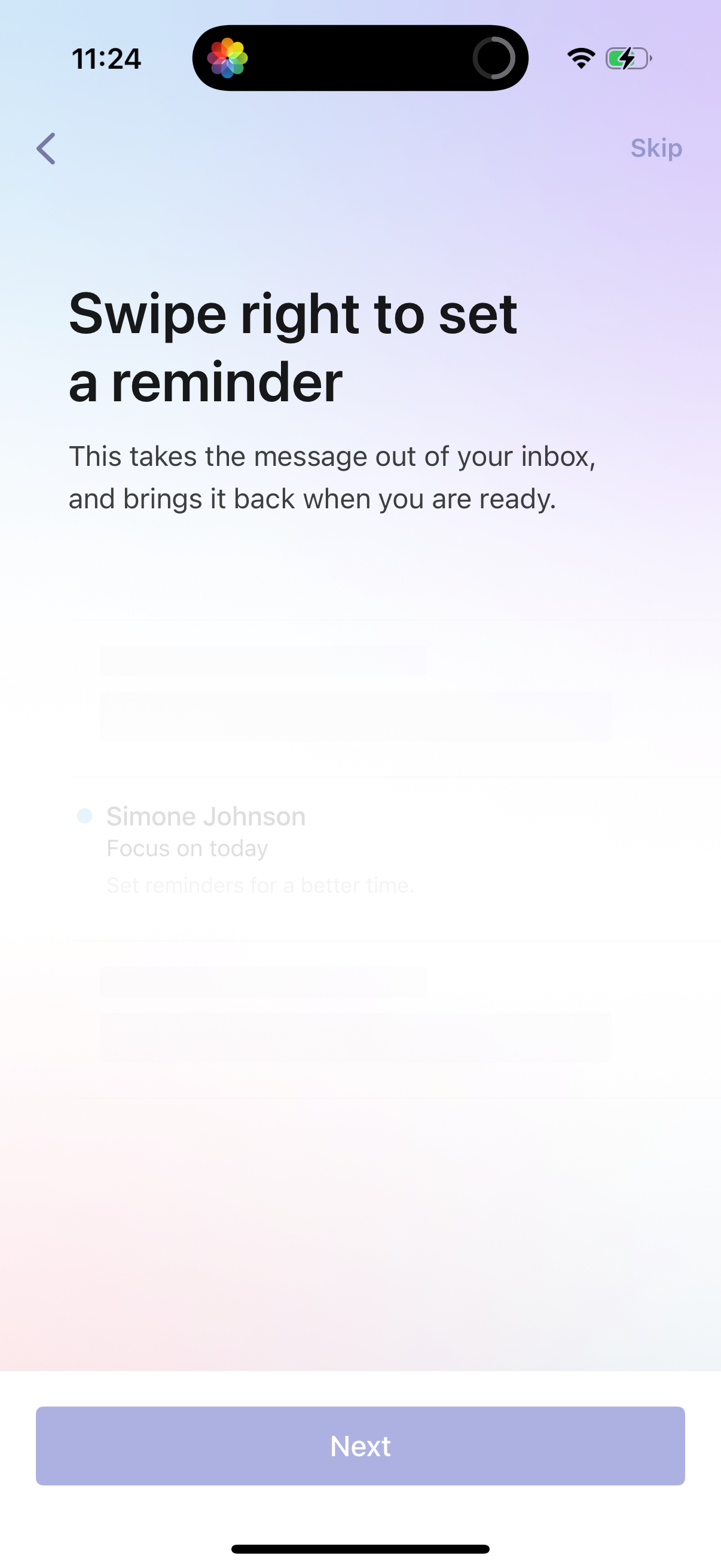This screenshot has height=1568, width=721.
Task: Tap the clock showing 11:24
Action: (x=106, y=57)
